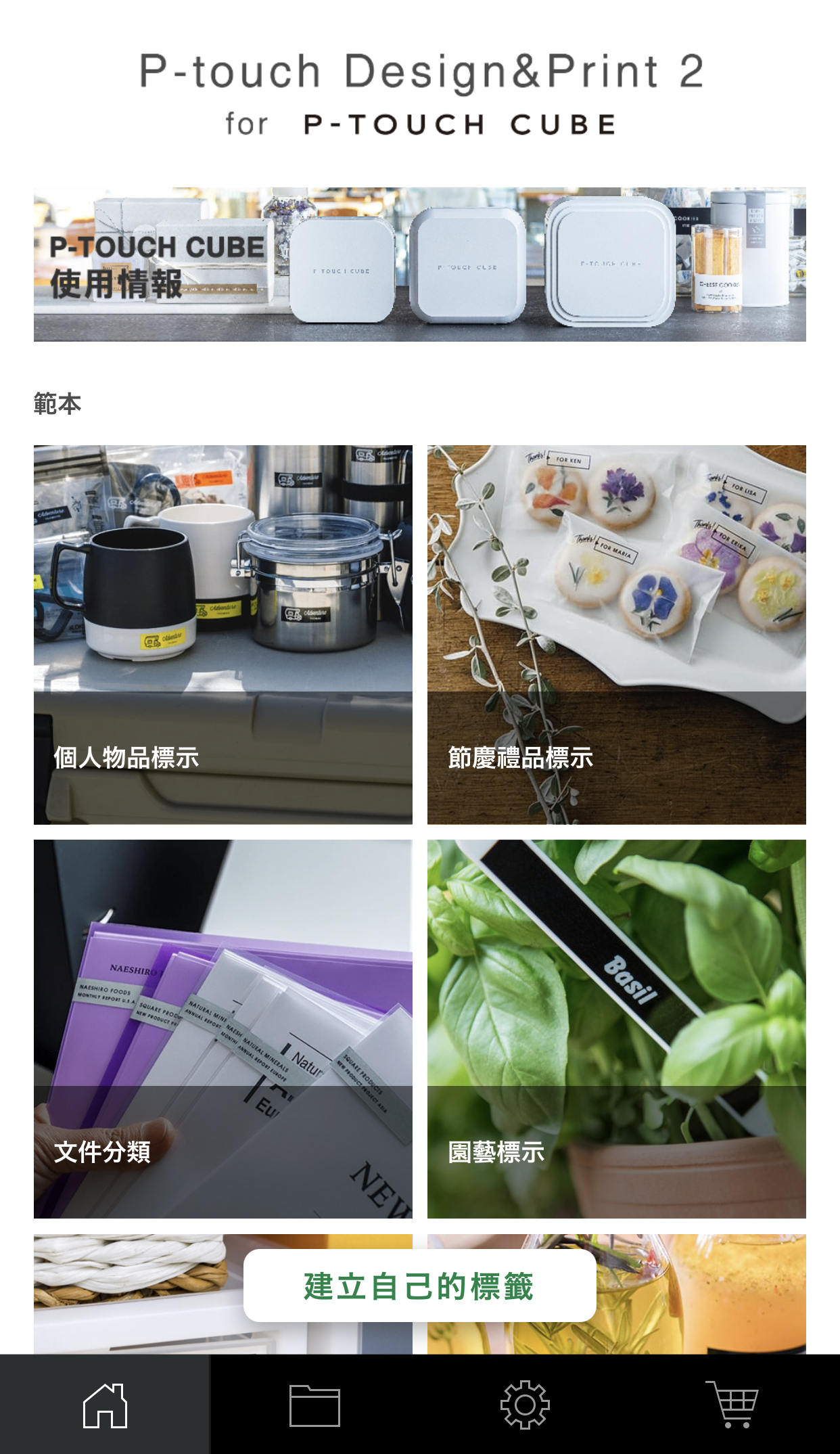Open the 節慶禮品標示 template category
840x1454 pixels.
click(x=617, y=635)
